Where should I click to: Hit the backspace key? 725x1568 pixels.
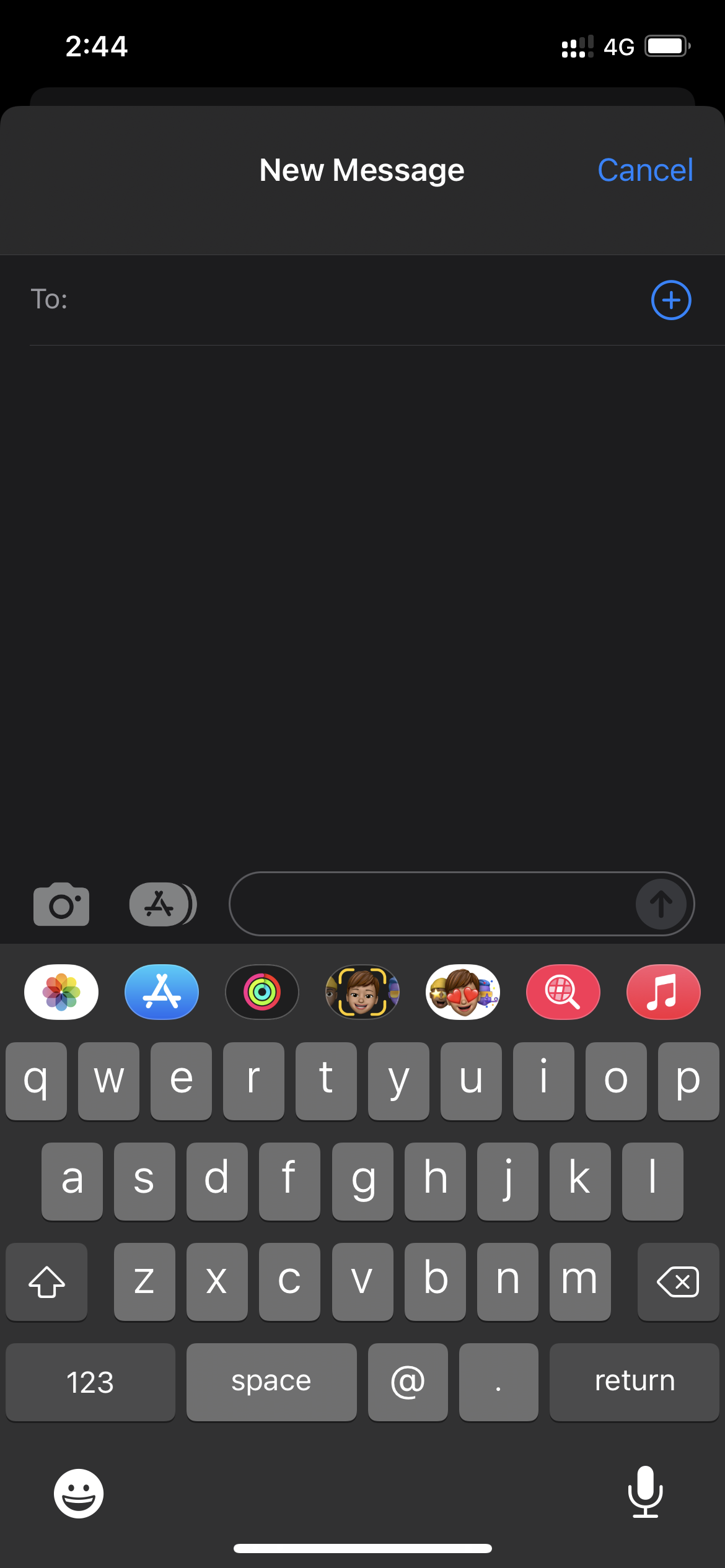pyautogui.click(x=678, y=1282)
